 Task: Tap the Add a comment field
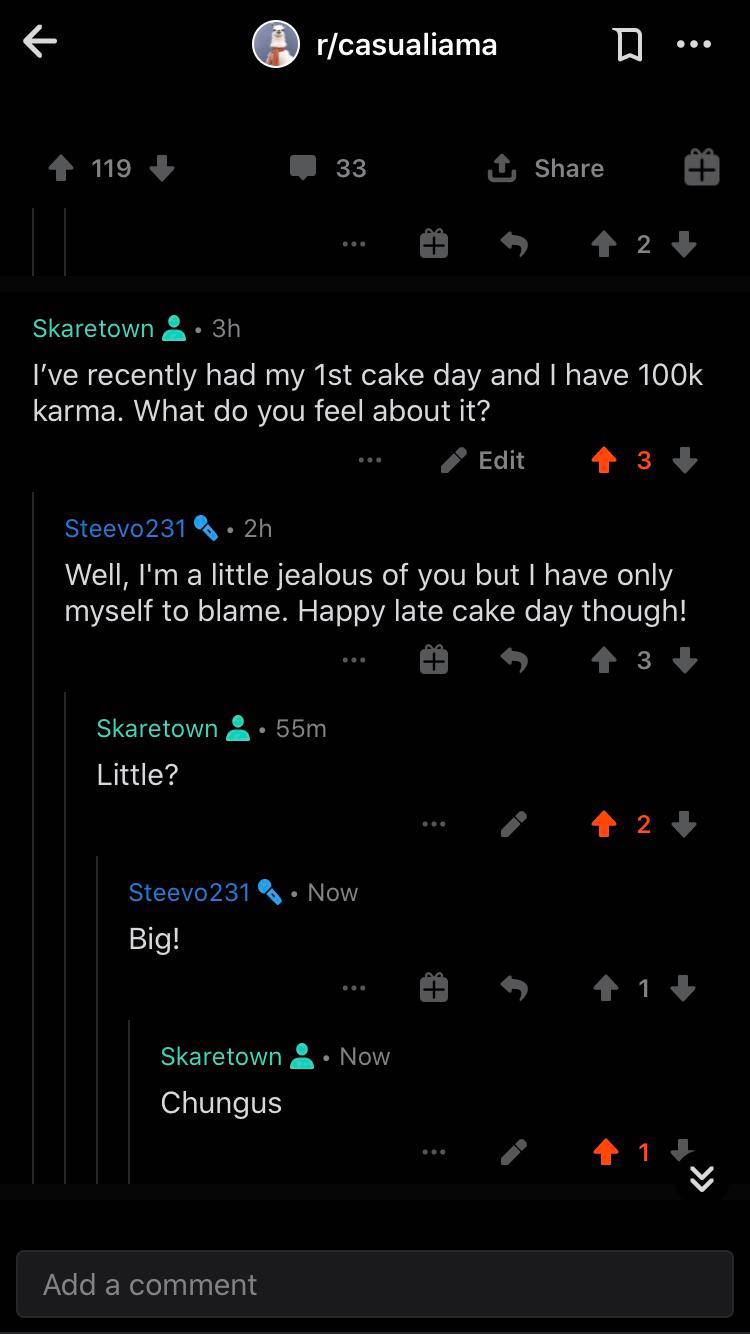[x=375, y=1284]
